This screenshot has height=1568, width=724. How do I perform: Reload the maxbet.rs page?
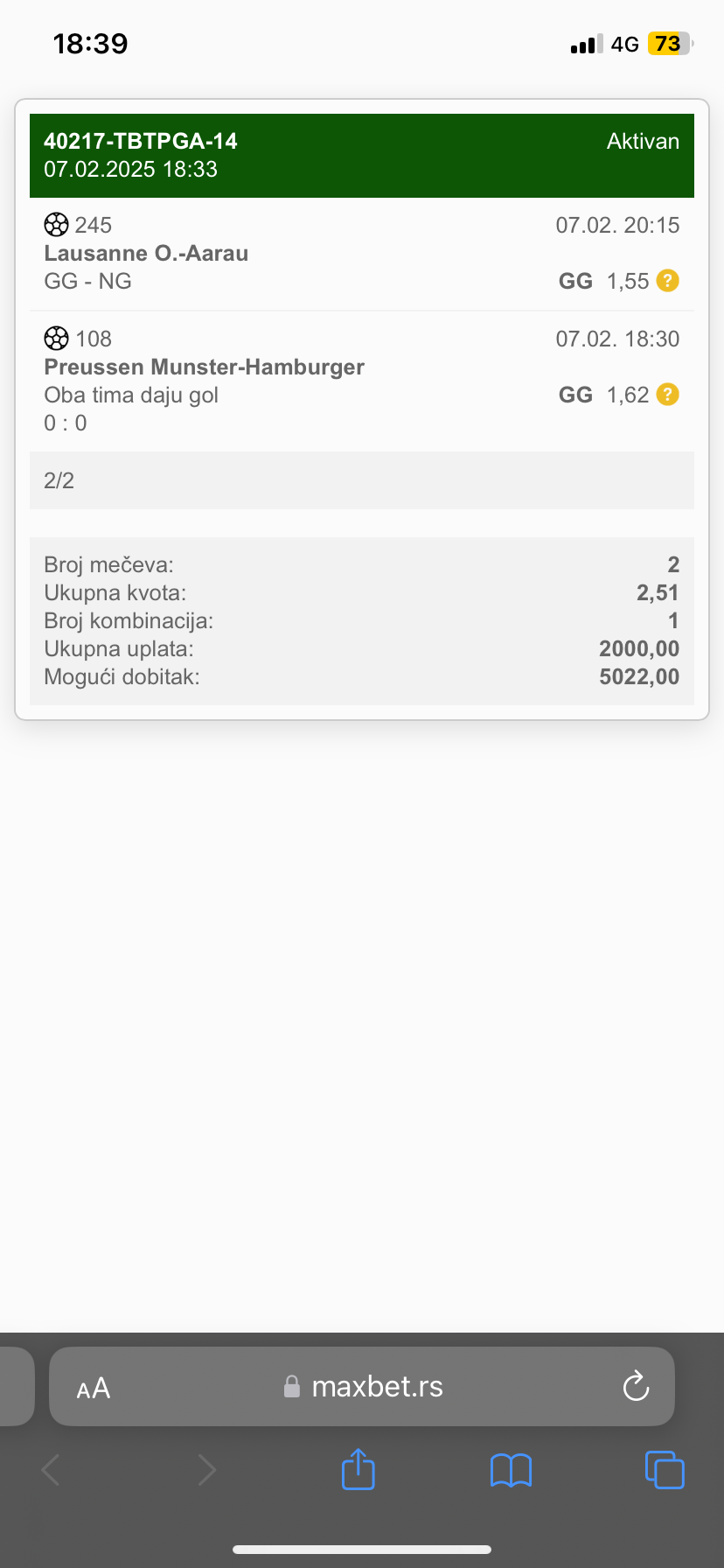636,1387
